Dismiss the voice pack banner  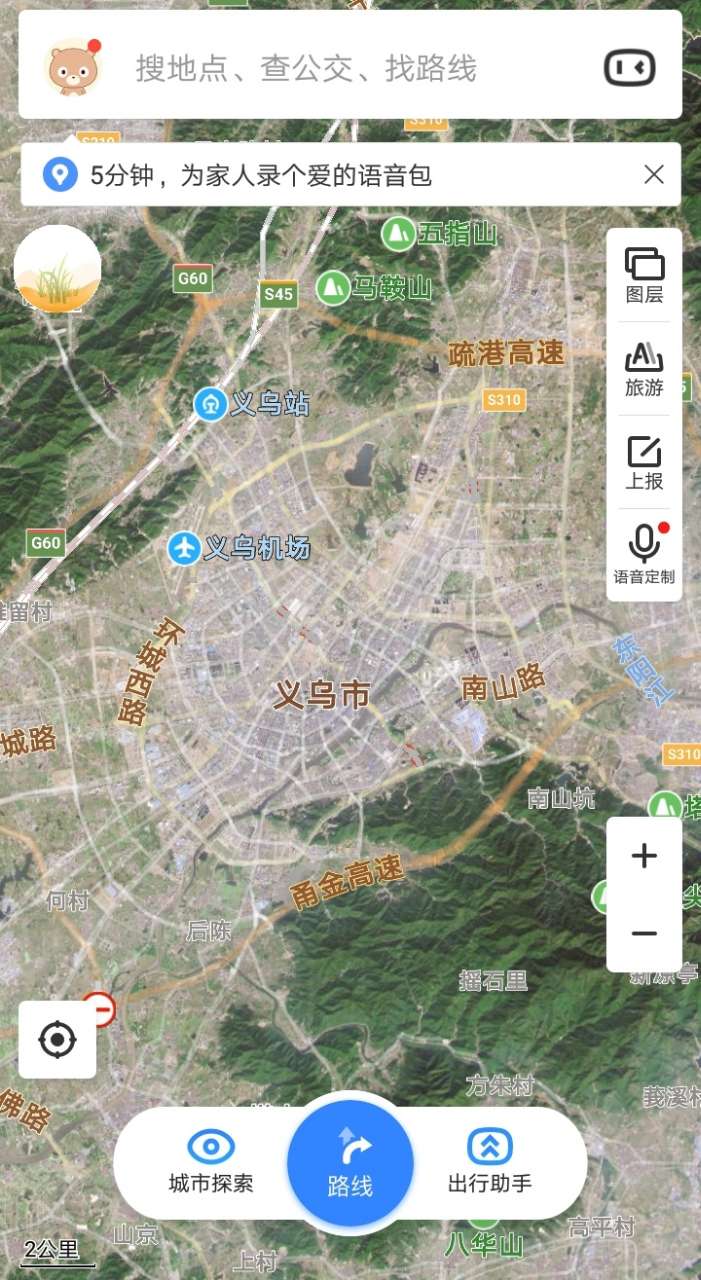pos(654,175)
